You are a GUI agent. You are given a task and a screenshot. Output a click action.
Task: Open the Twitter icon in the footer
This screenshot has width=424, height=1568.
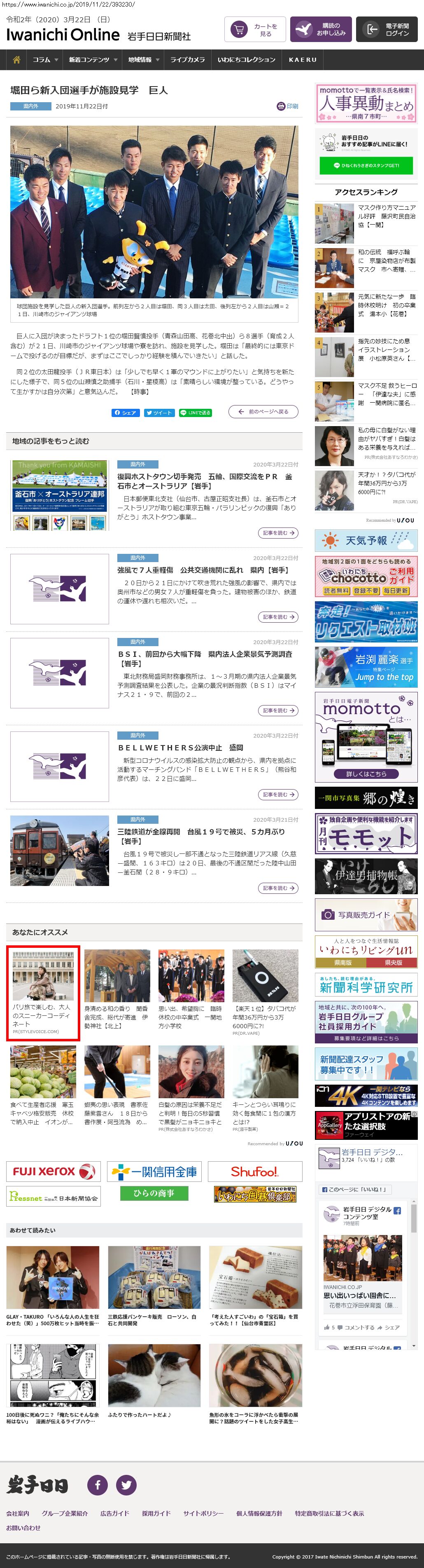click(126, 1485)
